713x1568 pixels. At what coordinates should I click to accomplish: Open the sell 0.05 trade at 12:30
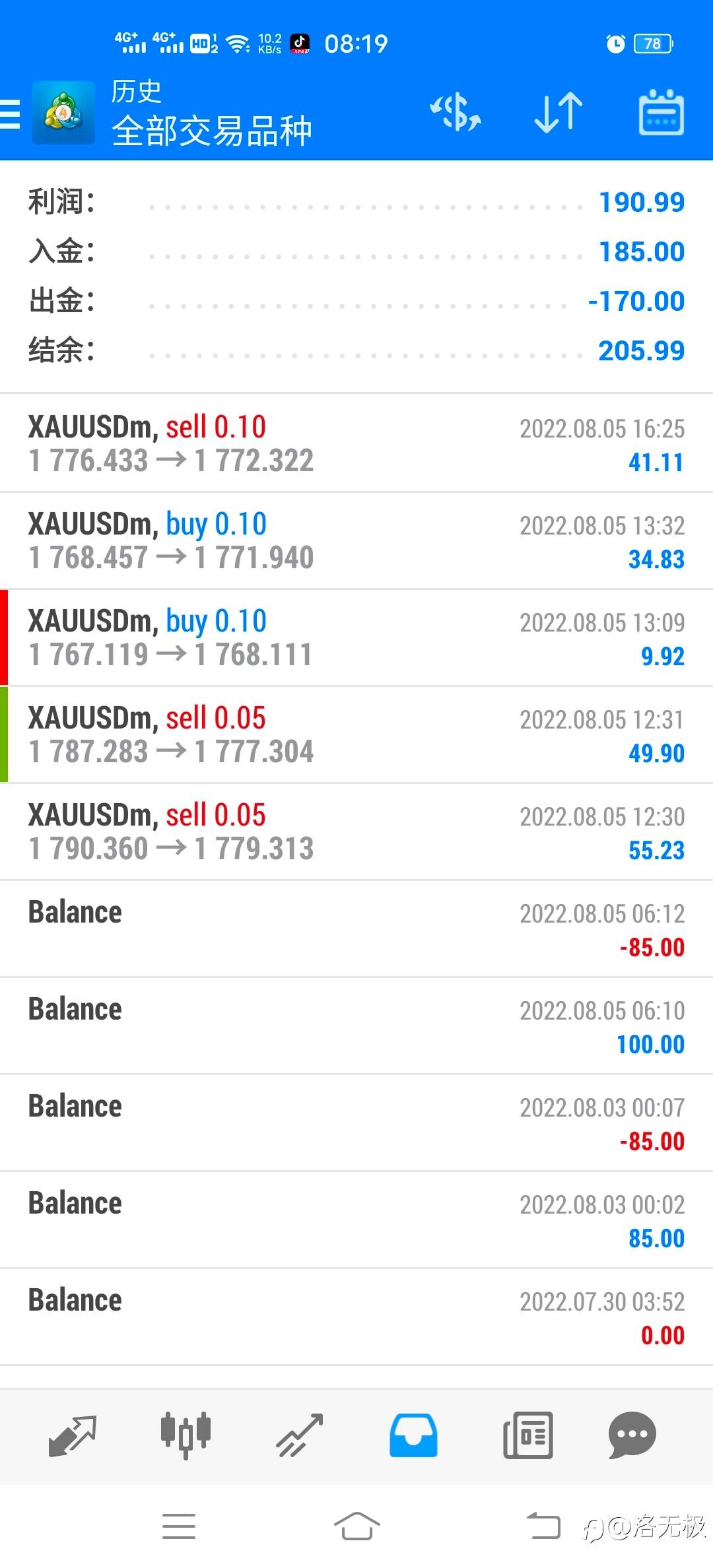tap(356, 832)
